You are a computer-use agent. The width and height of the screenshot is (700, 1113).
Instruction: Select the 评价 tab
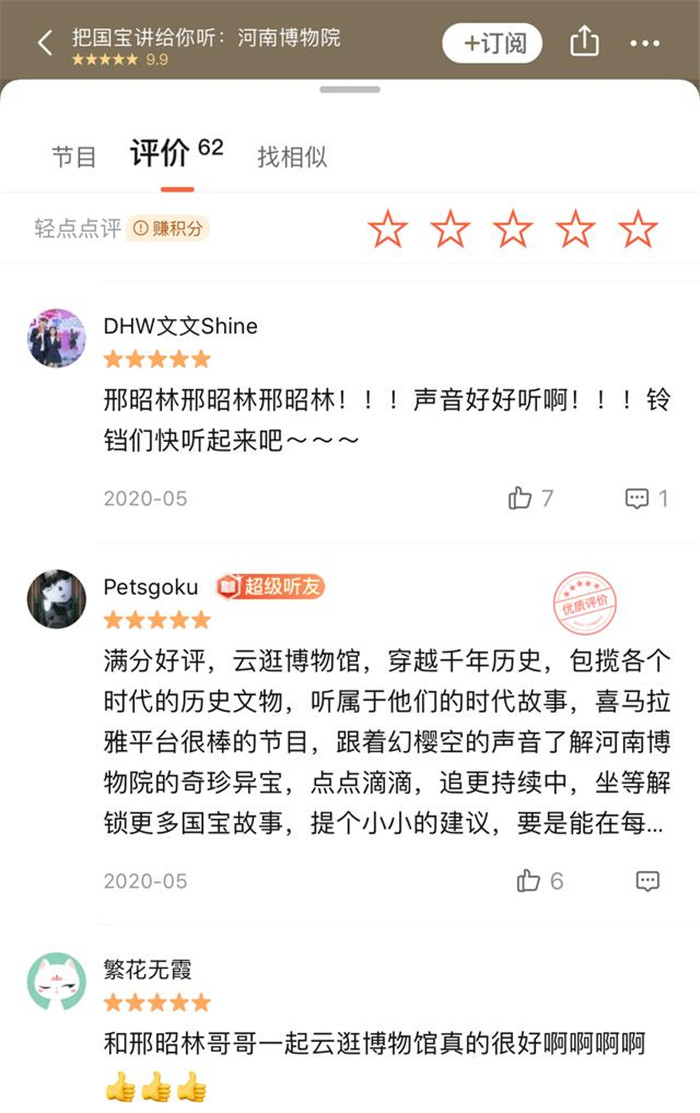(160, 154)
